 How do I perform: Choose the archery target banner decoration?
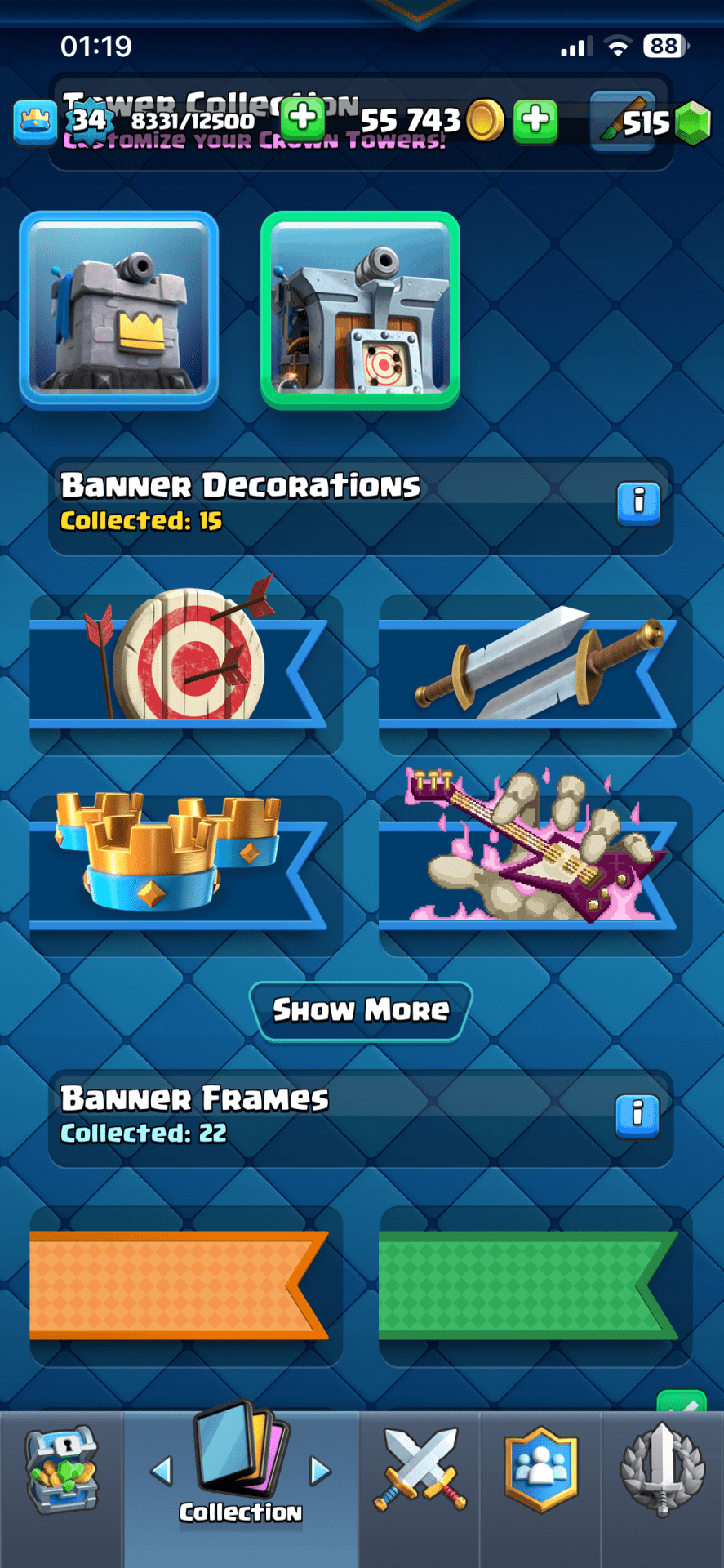(186, 671)
